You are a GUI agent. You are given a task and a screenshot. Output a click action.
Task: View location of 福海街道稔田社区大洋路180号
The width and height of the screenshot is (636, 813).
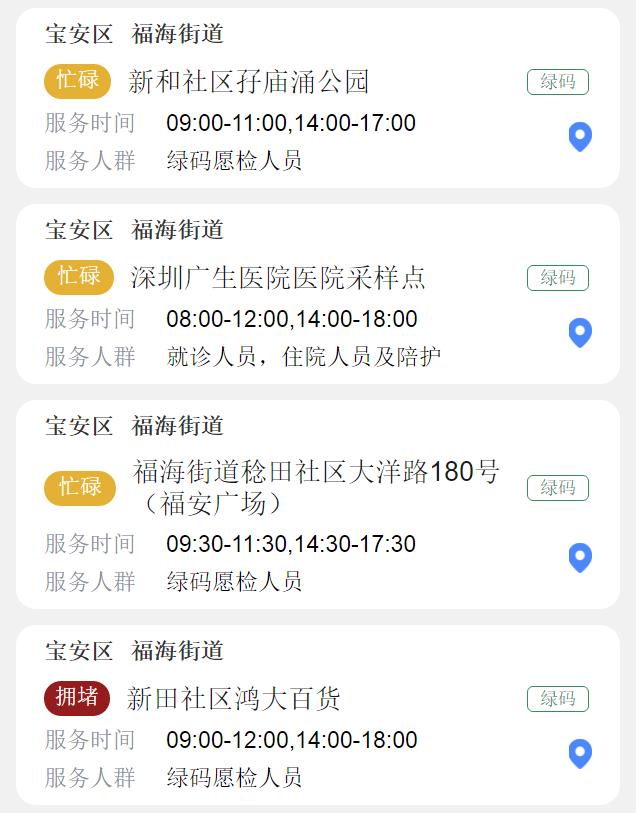click(580, 557)
